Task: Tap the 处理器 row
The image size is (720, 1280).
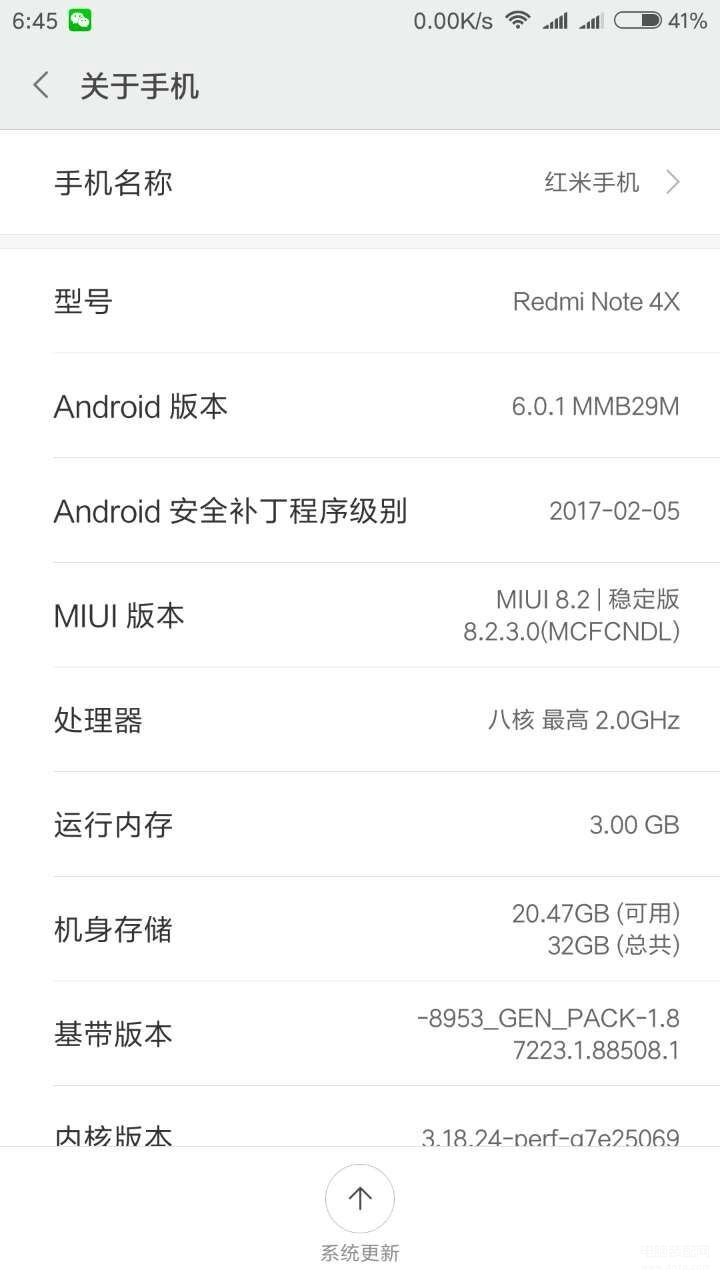Action: coord(360,720)
